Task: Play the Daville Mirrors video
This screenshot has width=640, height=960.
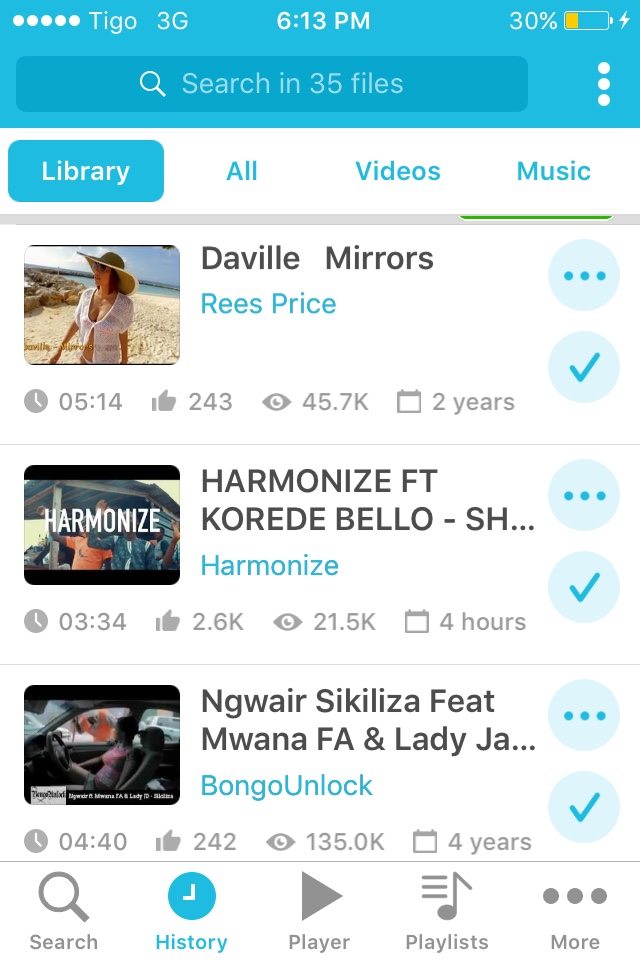Action: pyautogui.click(x=102, y=305)
